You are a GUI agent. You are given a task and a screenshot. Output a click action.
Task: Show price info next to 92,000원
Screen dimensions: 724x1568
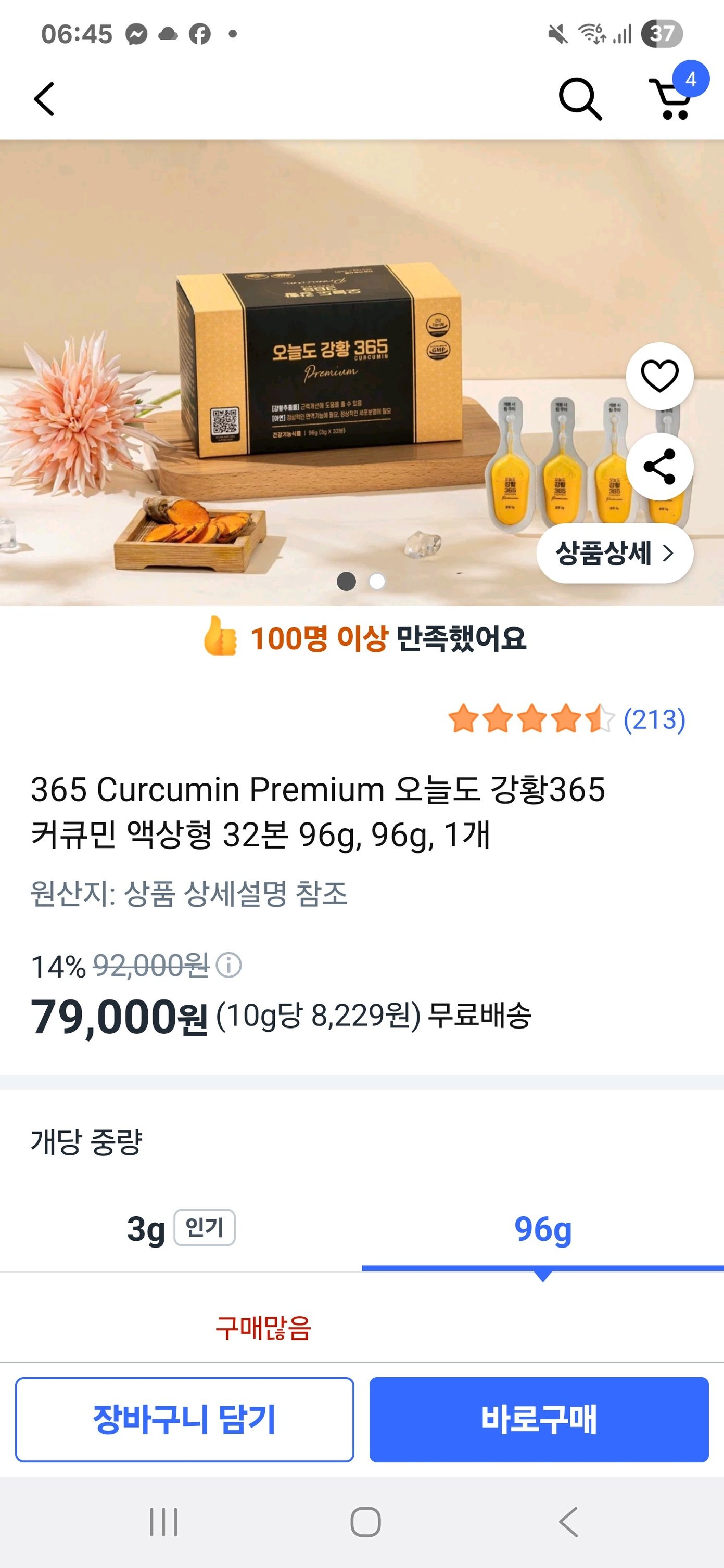(x=229, y=966)
